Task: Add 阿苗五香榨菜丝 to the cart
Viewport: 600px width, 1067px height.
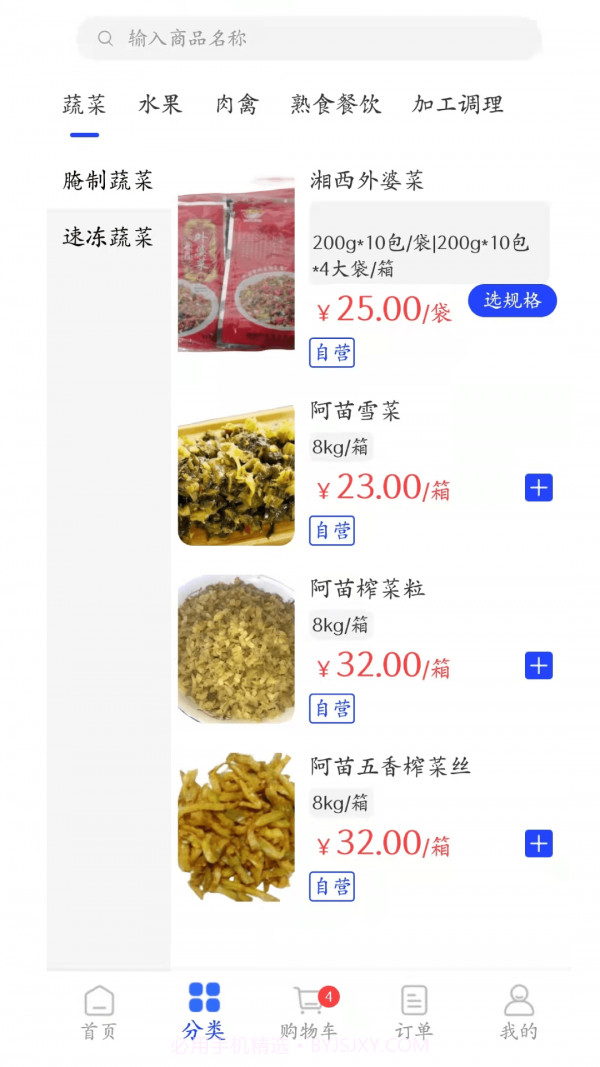Action: click(539, 844)
